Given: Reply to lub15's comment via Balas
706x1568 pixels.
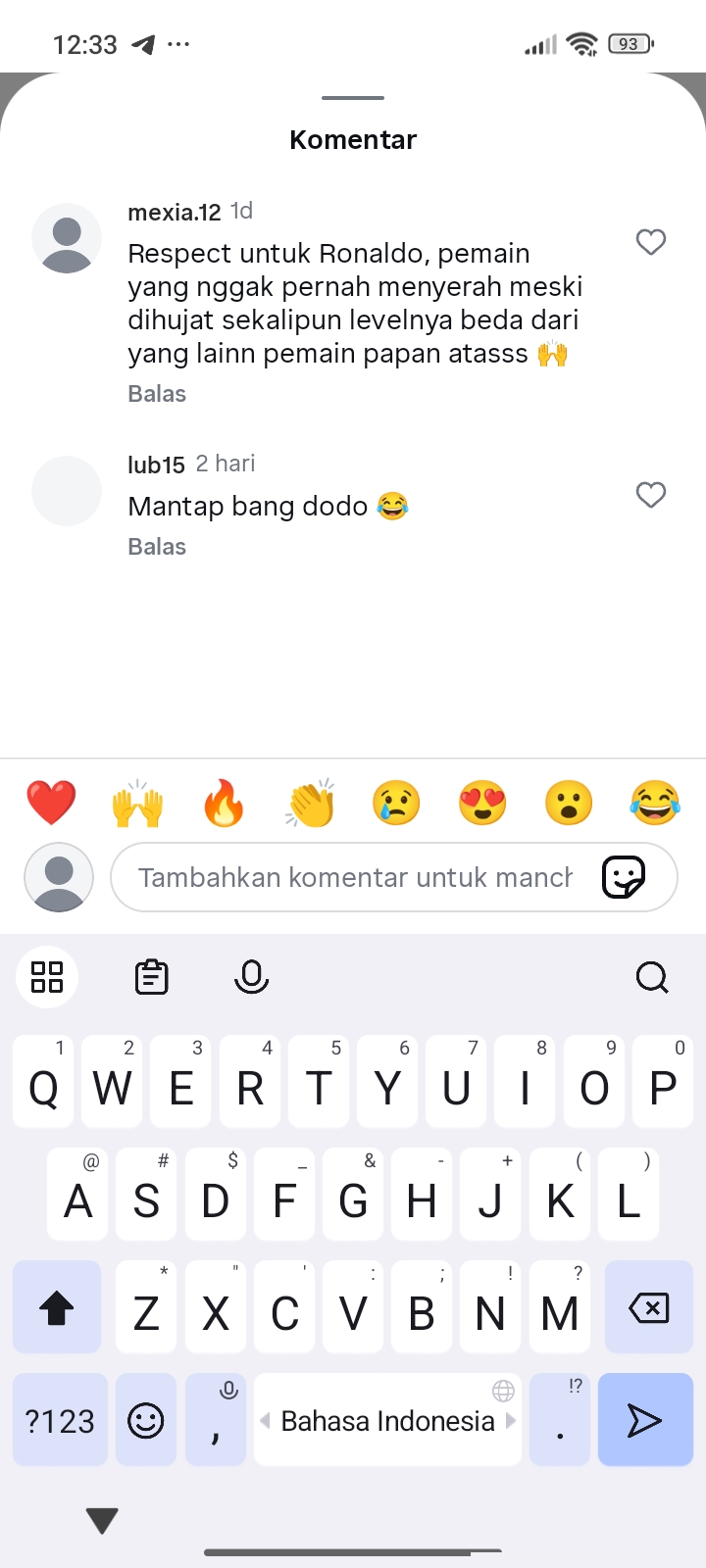Looking at the screenshot, I should (x=157, y=547).
